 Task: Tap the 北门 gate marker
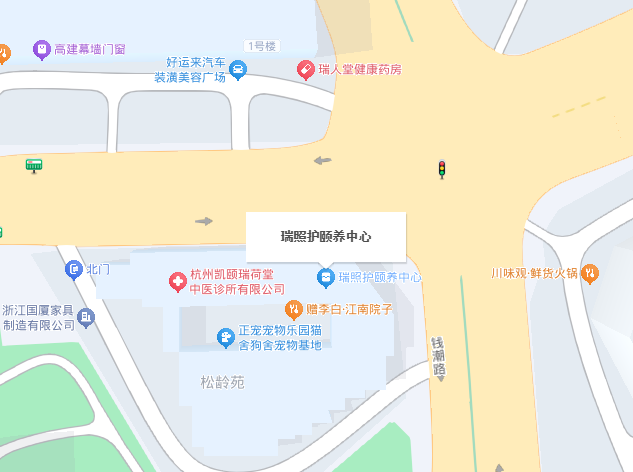[73, 269]
